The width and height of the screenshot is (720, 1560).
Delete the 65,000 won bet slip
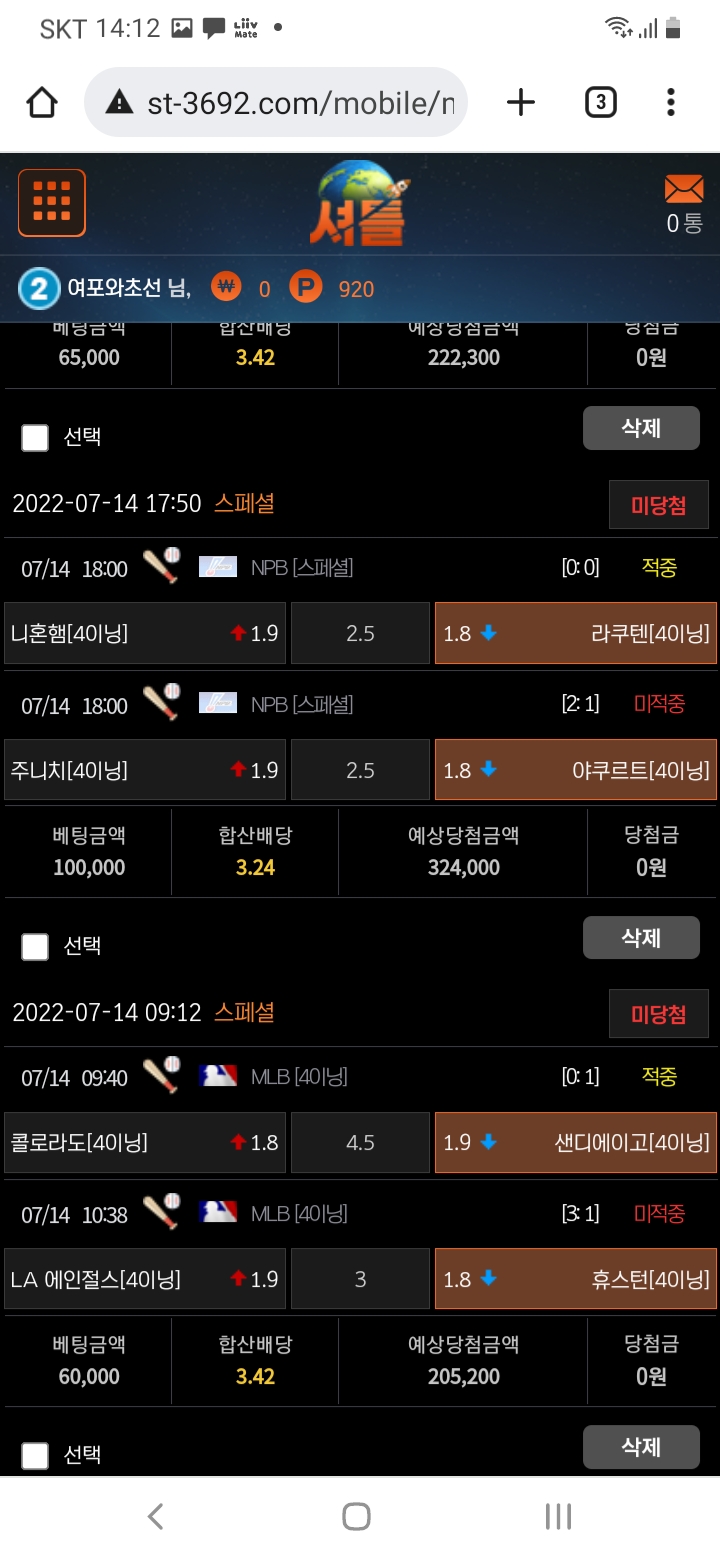coord(641,428)
